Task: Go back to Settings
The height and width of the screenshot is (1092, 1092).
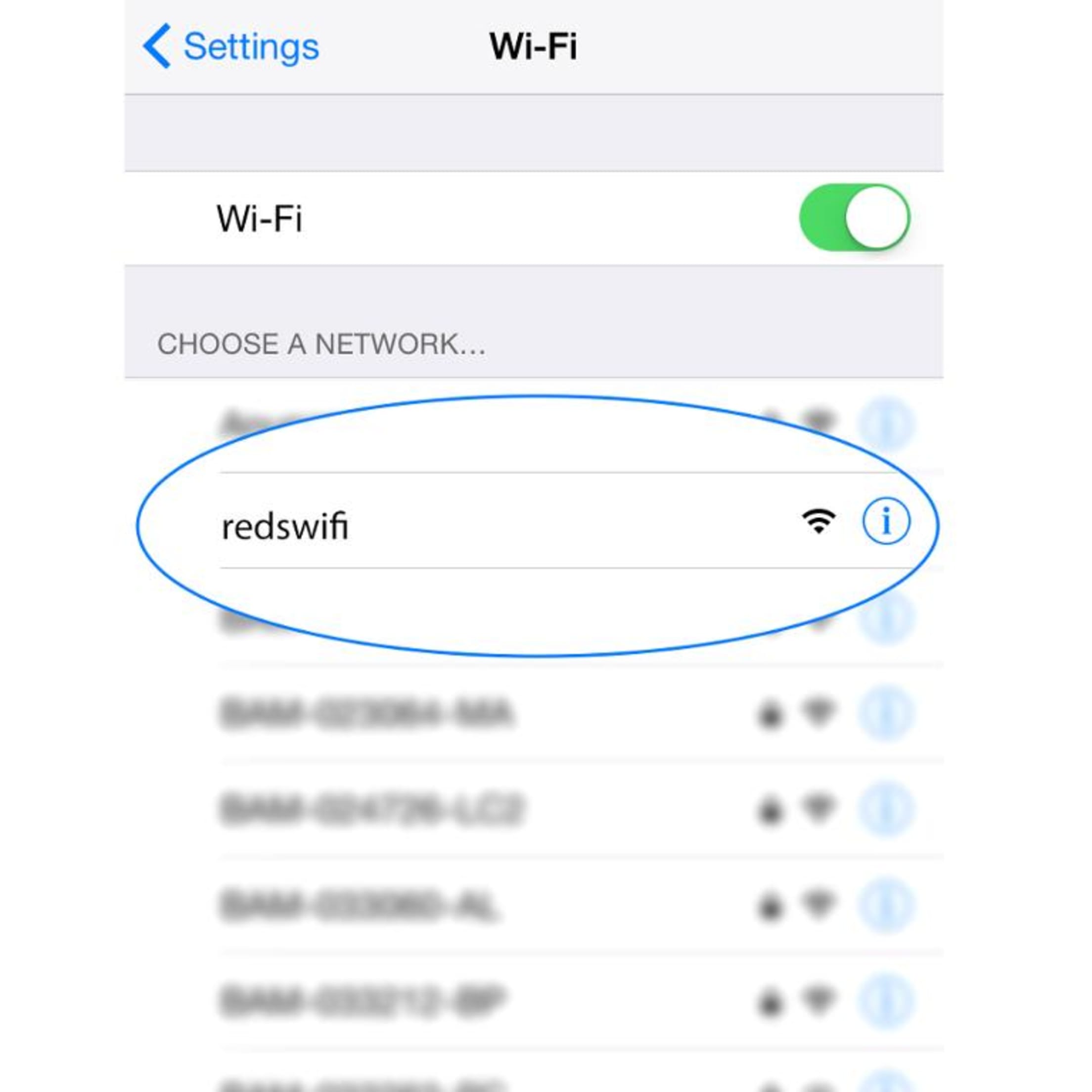Action: 232,46
